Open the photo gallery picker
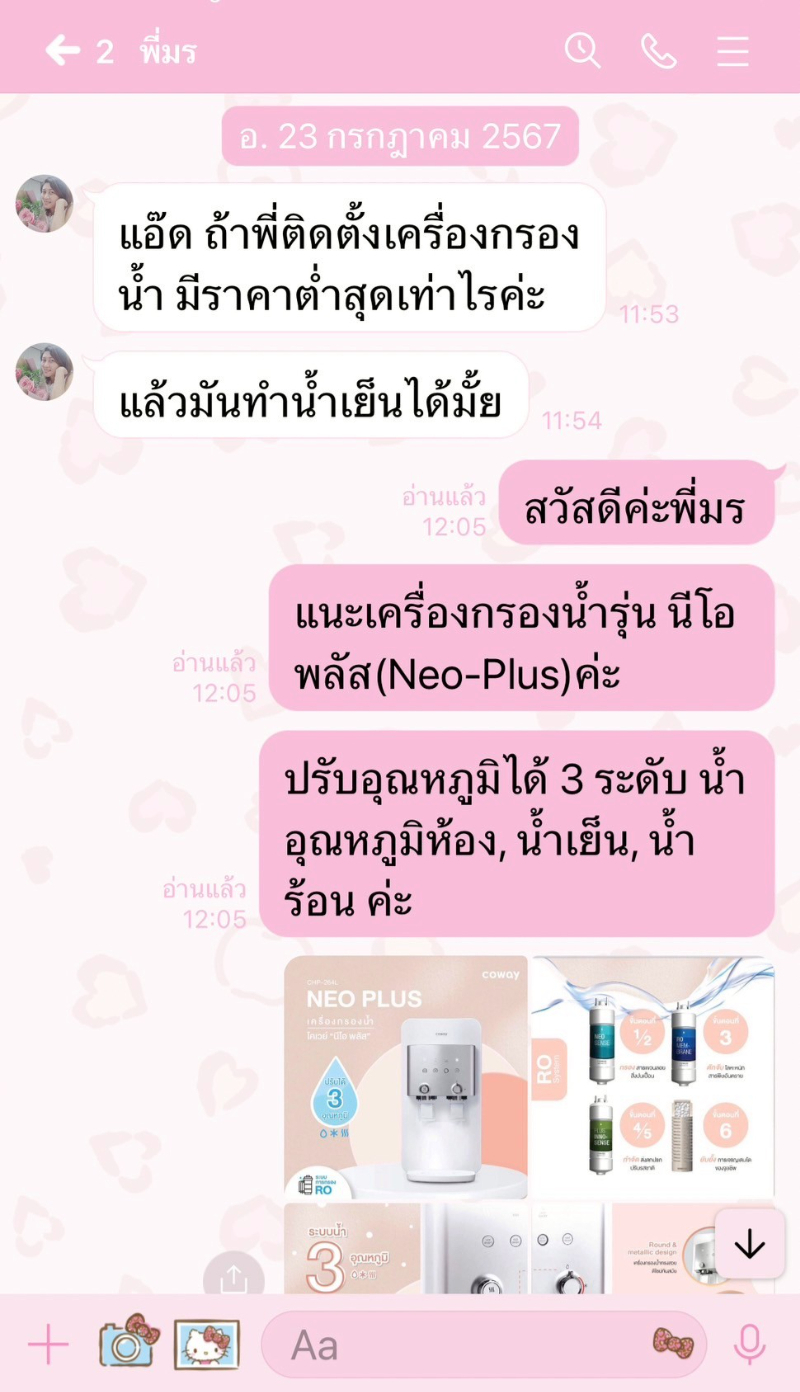This screenshot has width=800, height=1392. 207,1344
